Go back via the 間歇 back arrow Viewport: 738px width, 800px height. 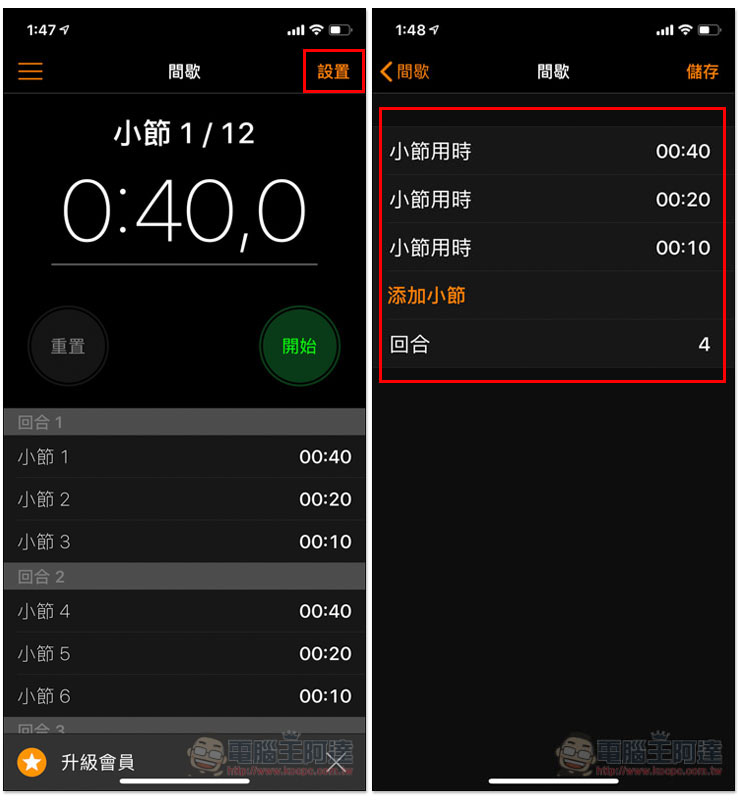405,71
